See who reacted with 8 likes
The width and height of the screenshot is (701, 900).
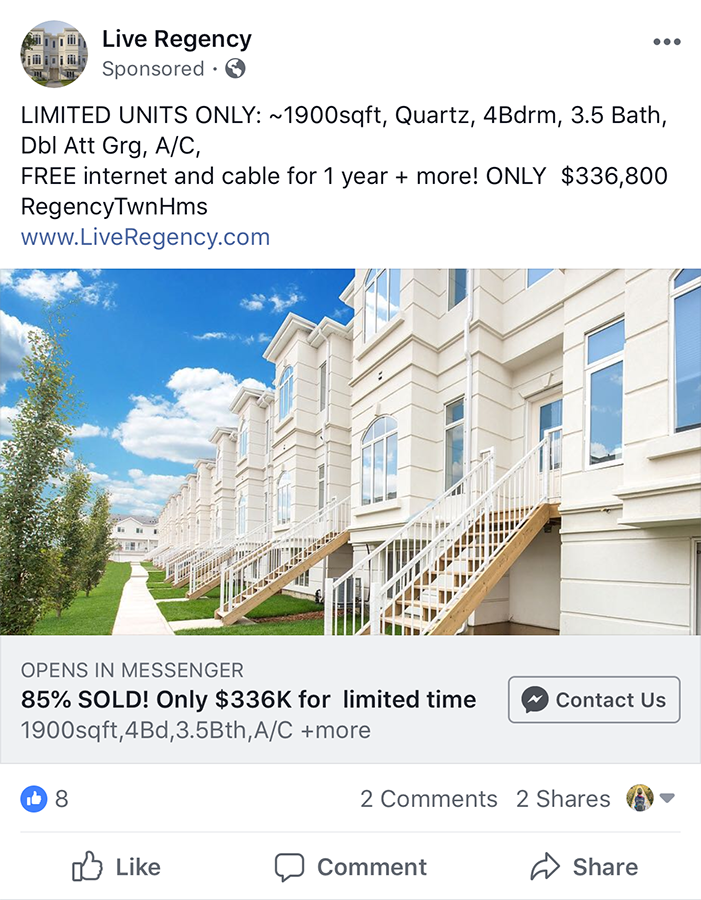click(x=45, y=799)
